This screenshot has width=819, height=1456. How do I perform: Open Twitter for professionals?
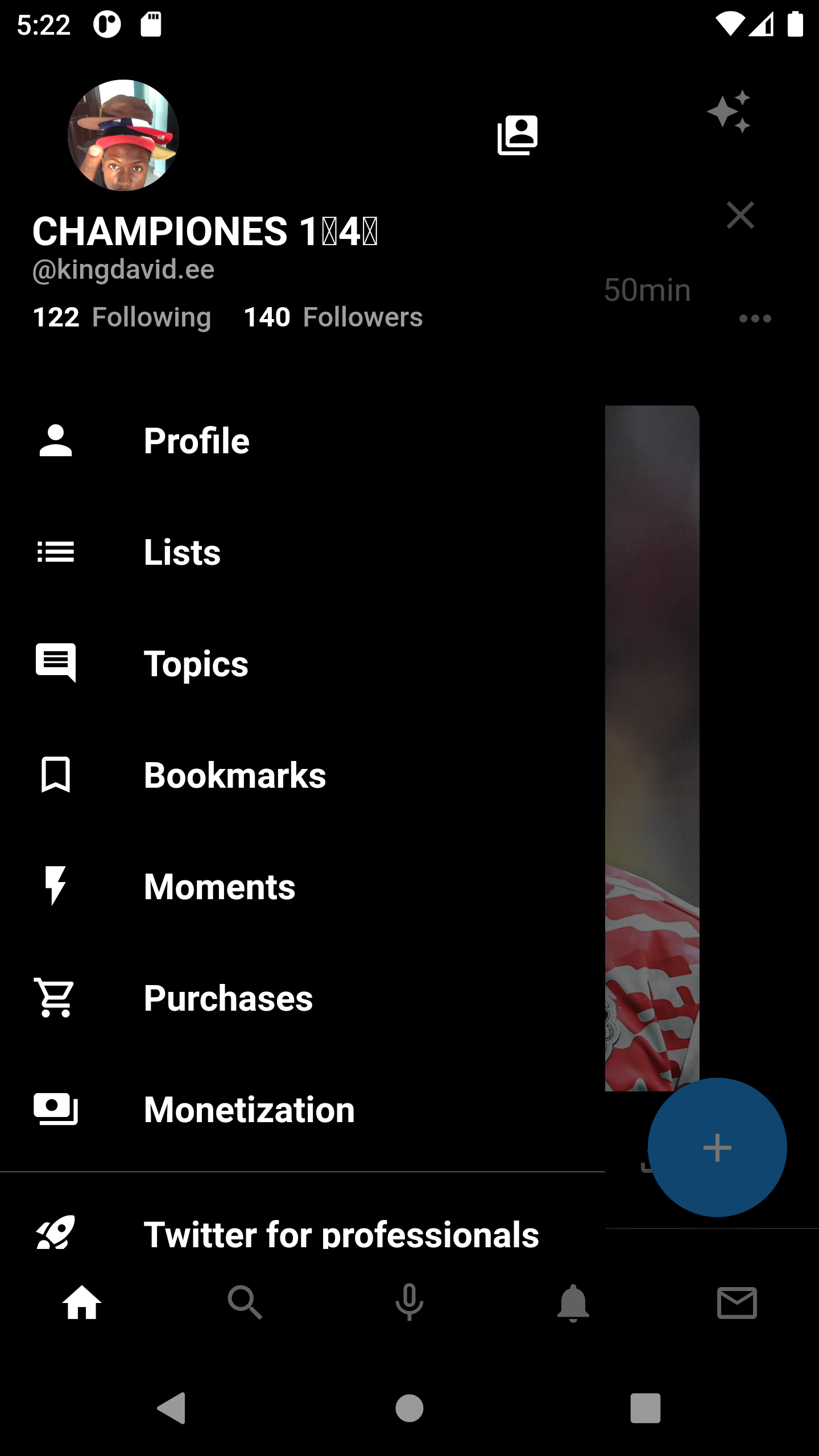[341, 1234]
